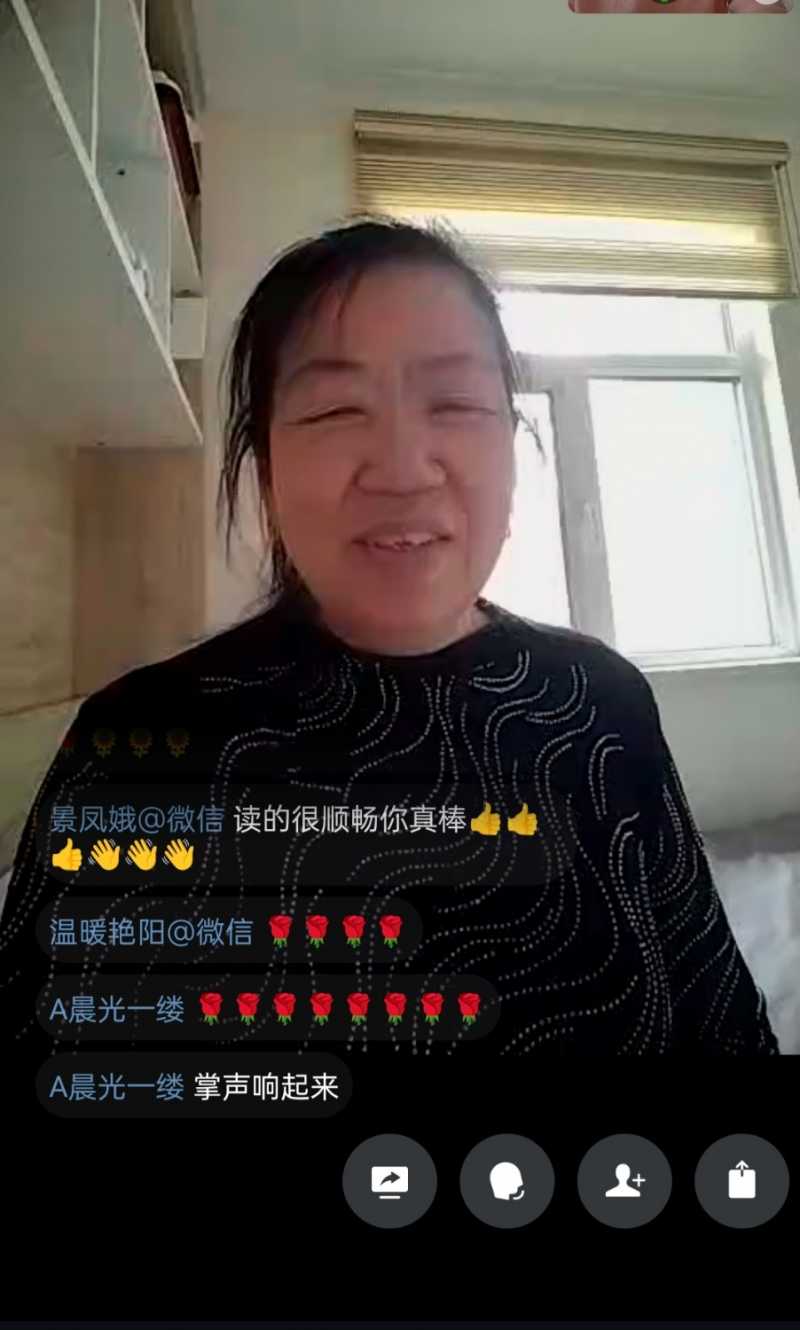Open the customer service headset icon
Screen dimensions: 800x1330
pyautogui.click(x=507, y=1181)
